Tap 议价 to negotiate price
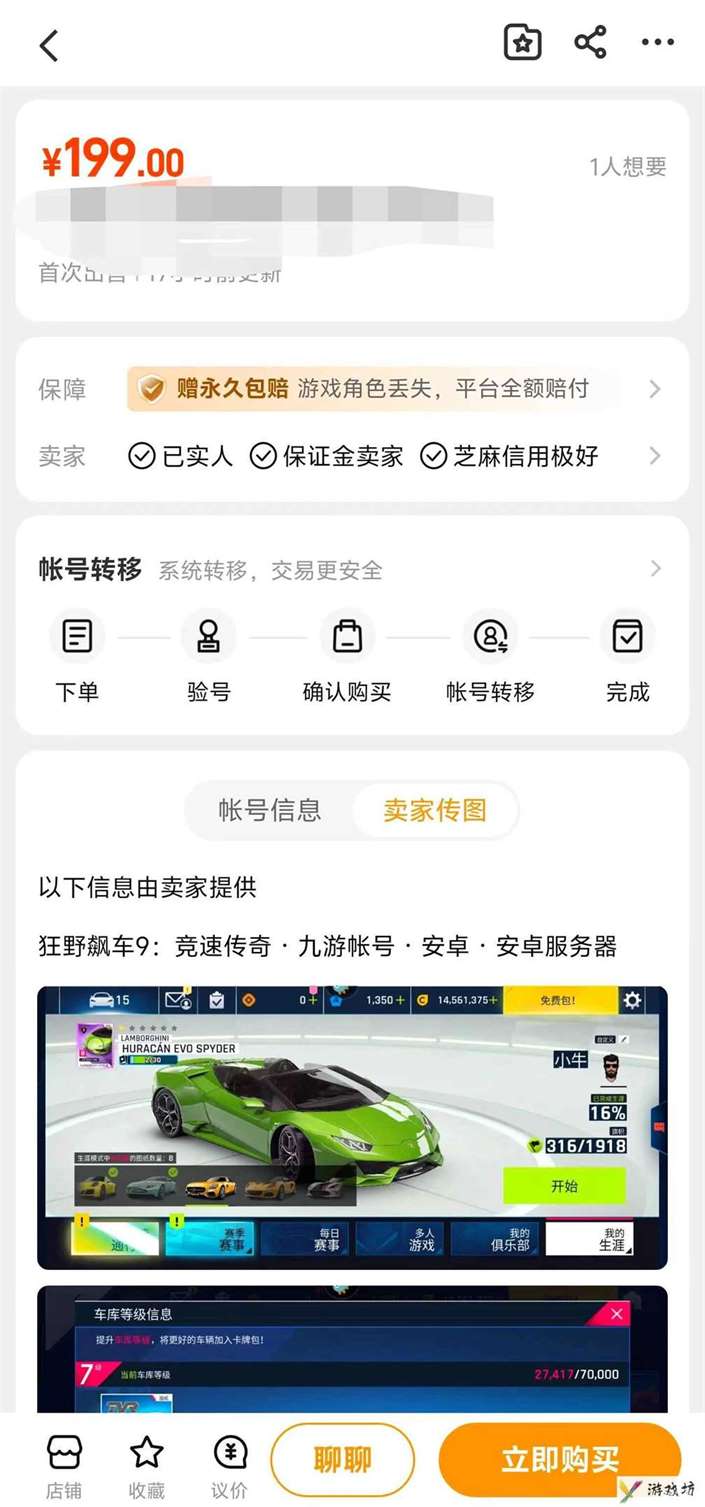This screenshot has width=705, height=1507. coord(229,1465)
